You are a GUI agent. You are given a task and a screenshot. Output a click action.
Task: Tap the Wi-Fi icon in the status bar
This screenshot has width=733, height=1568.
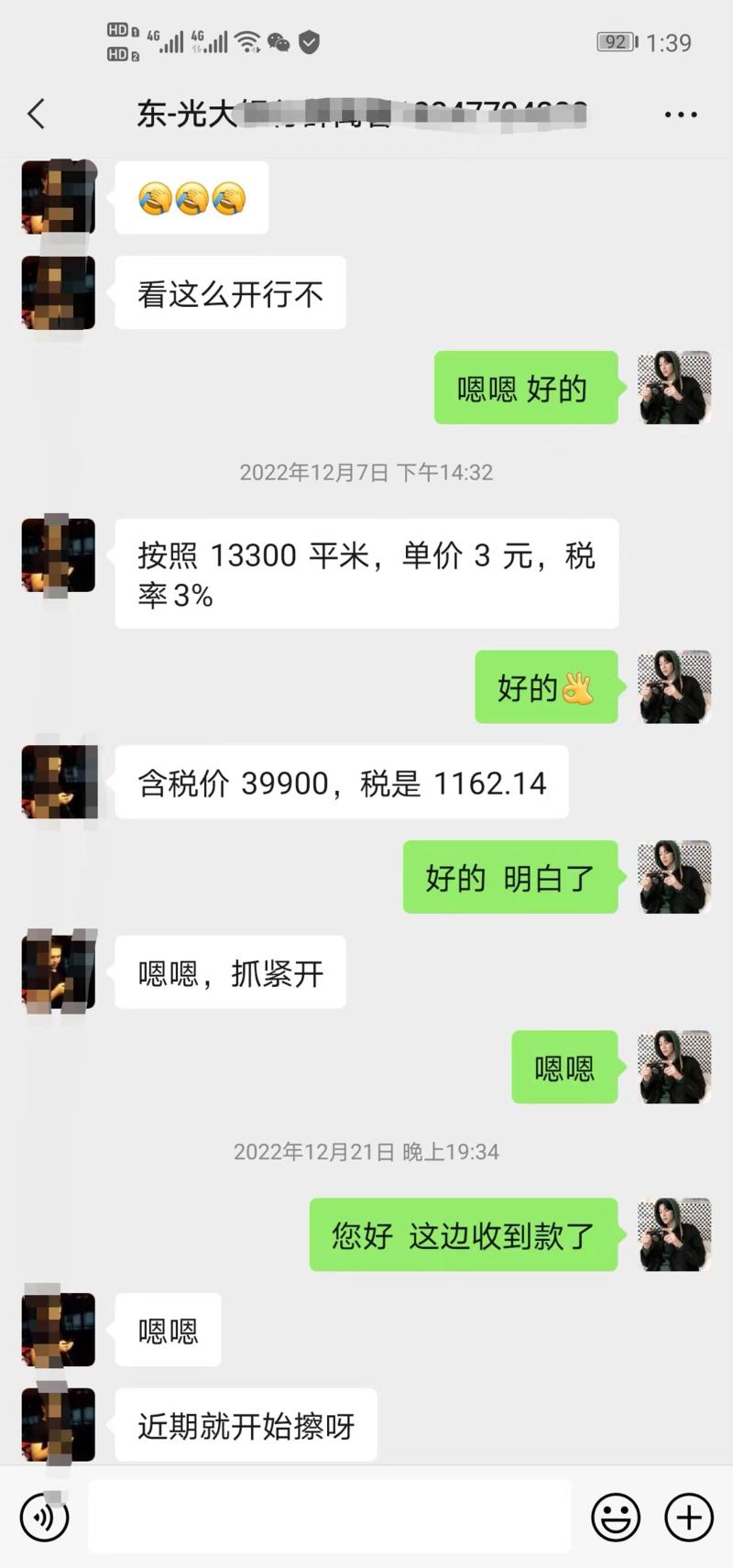[247, 41]
